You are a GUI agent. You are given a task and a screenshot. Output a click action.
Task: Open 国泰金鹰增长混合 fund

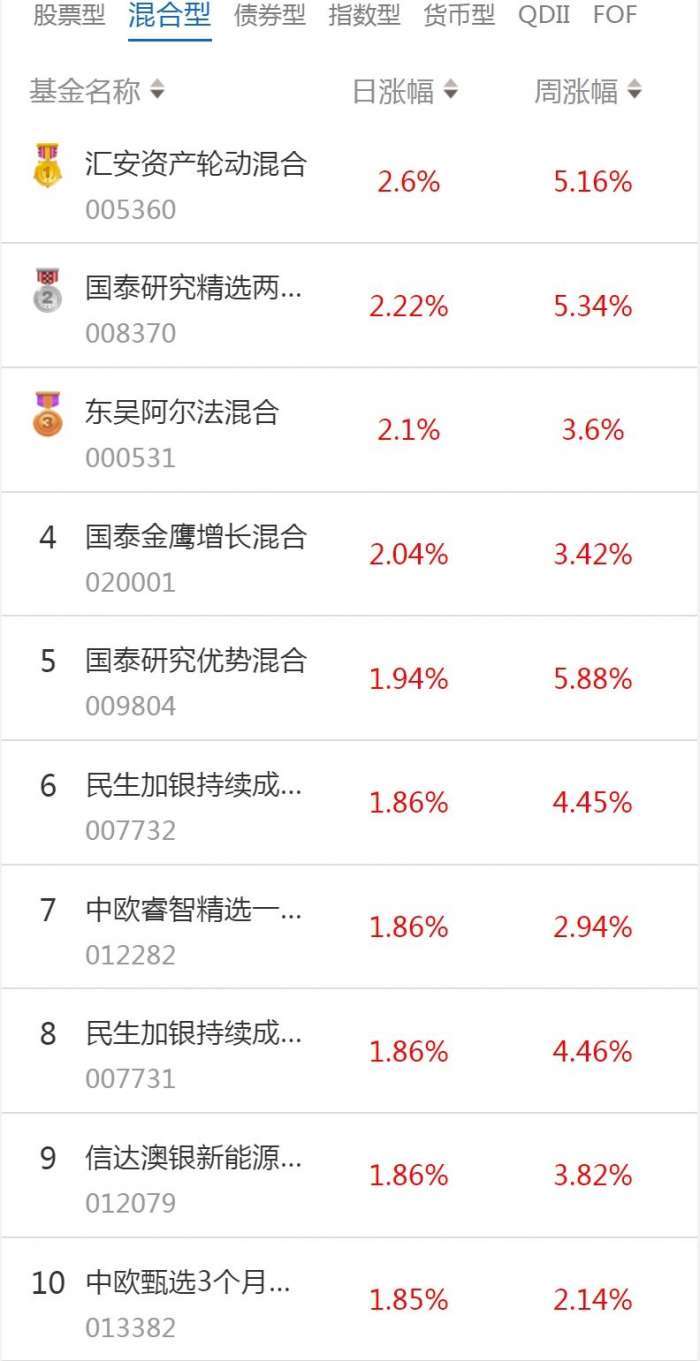point(196,555)
